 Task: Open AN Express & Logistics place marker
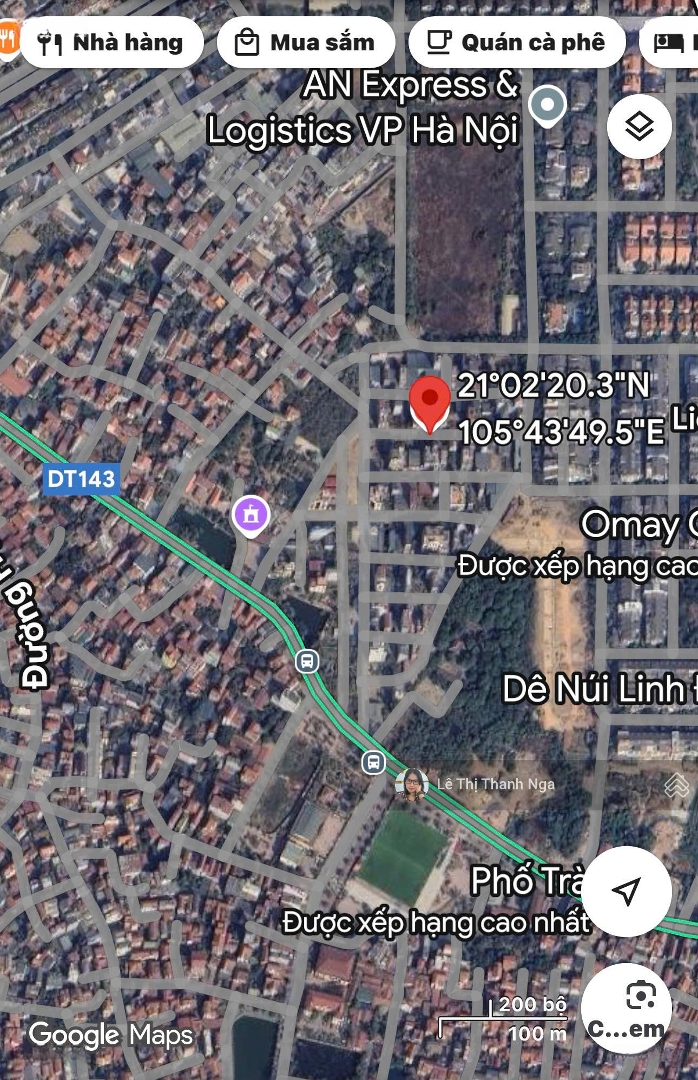pos(547,105)
